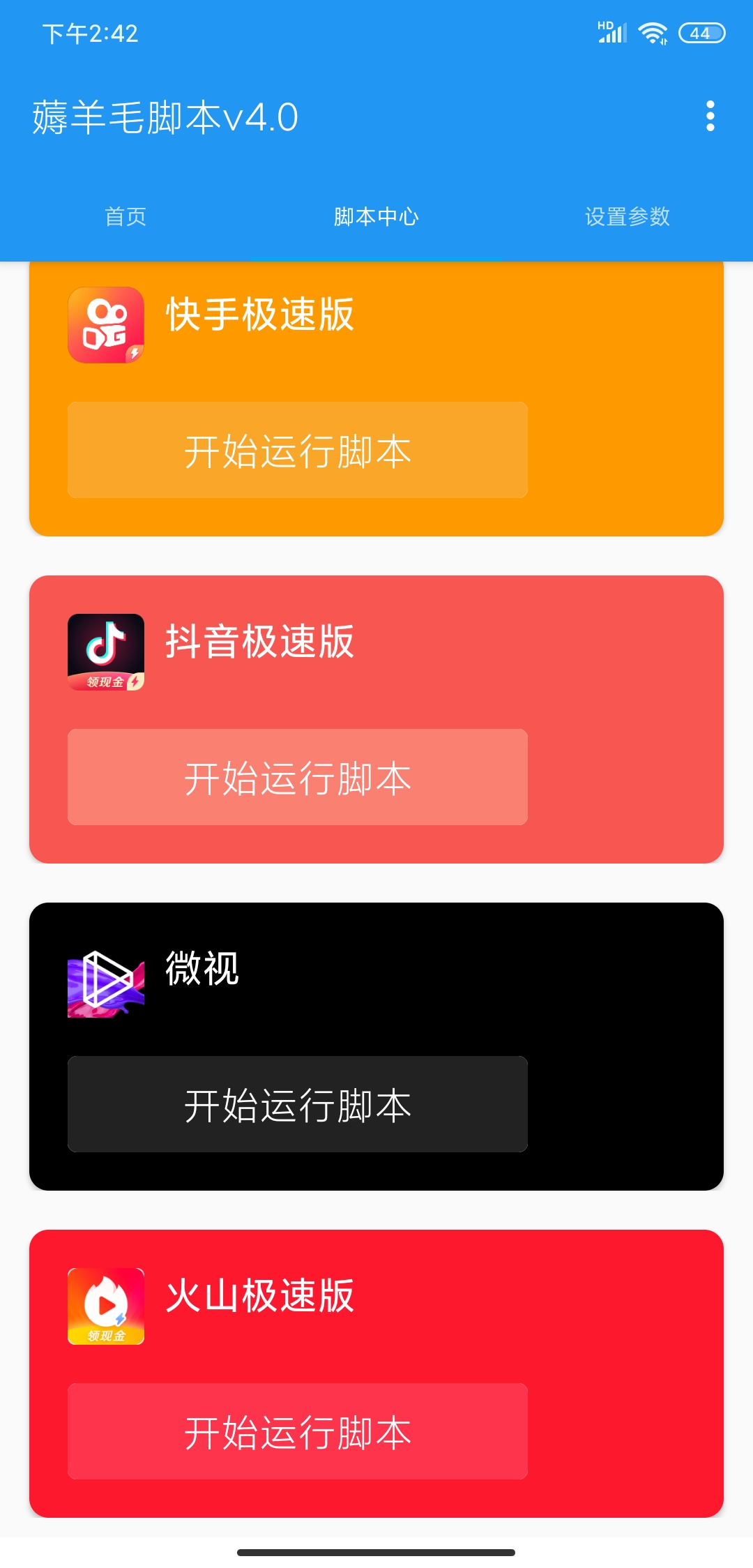Open the three-dot overflow menu
This screenshot has width=753, height=1568.
(710, 116)
